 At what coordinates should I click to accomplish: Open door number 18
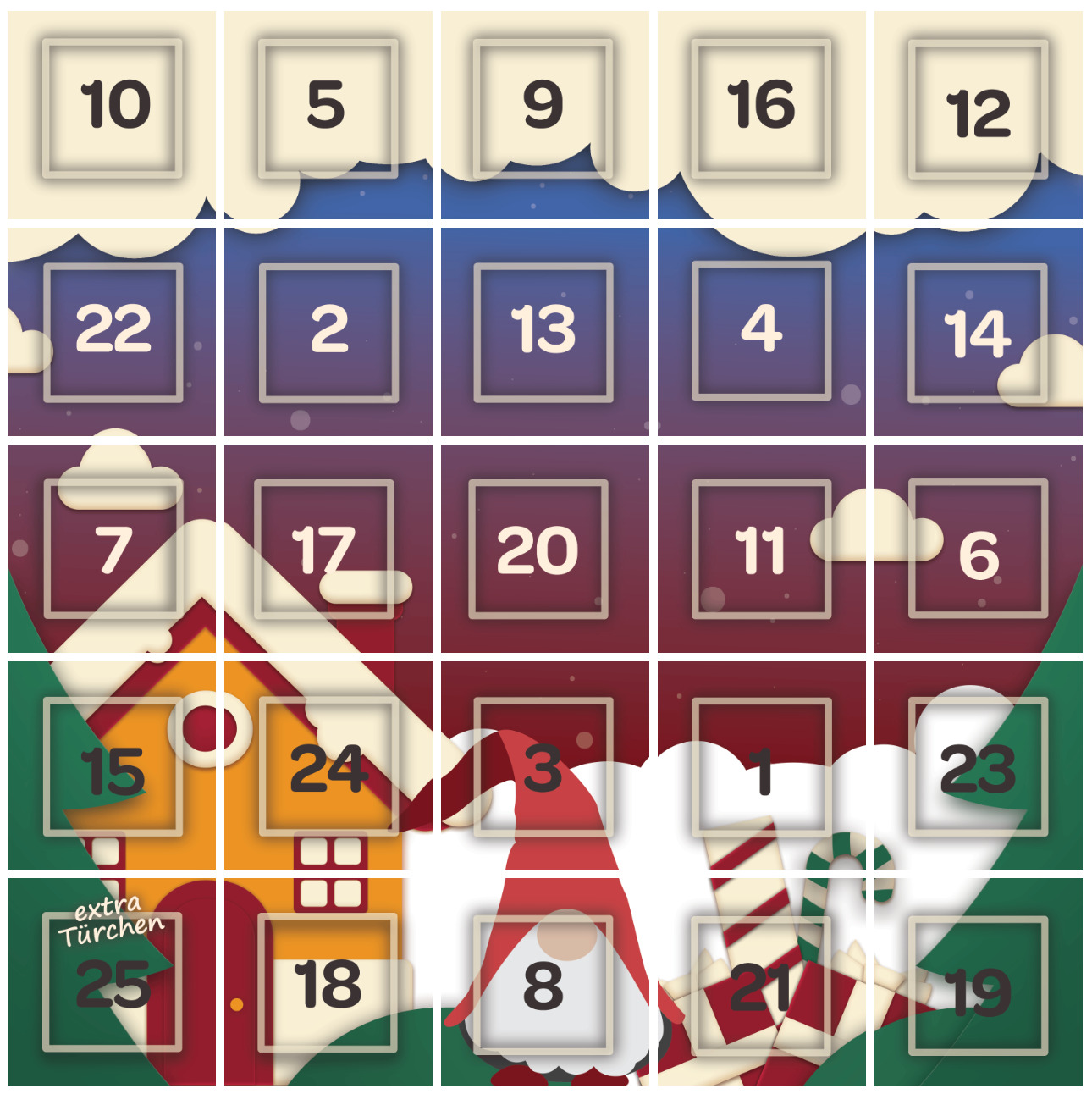(328, 984)
